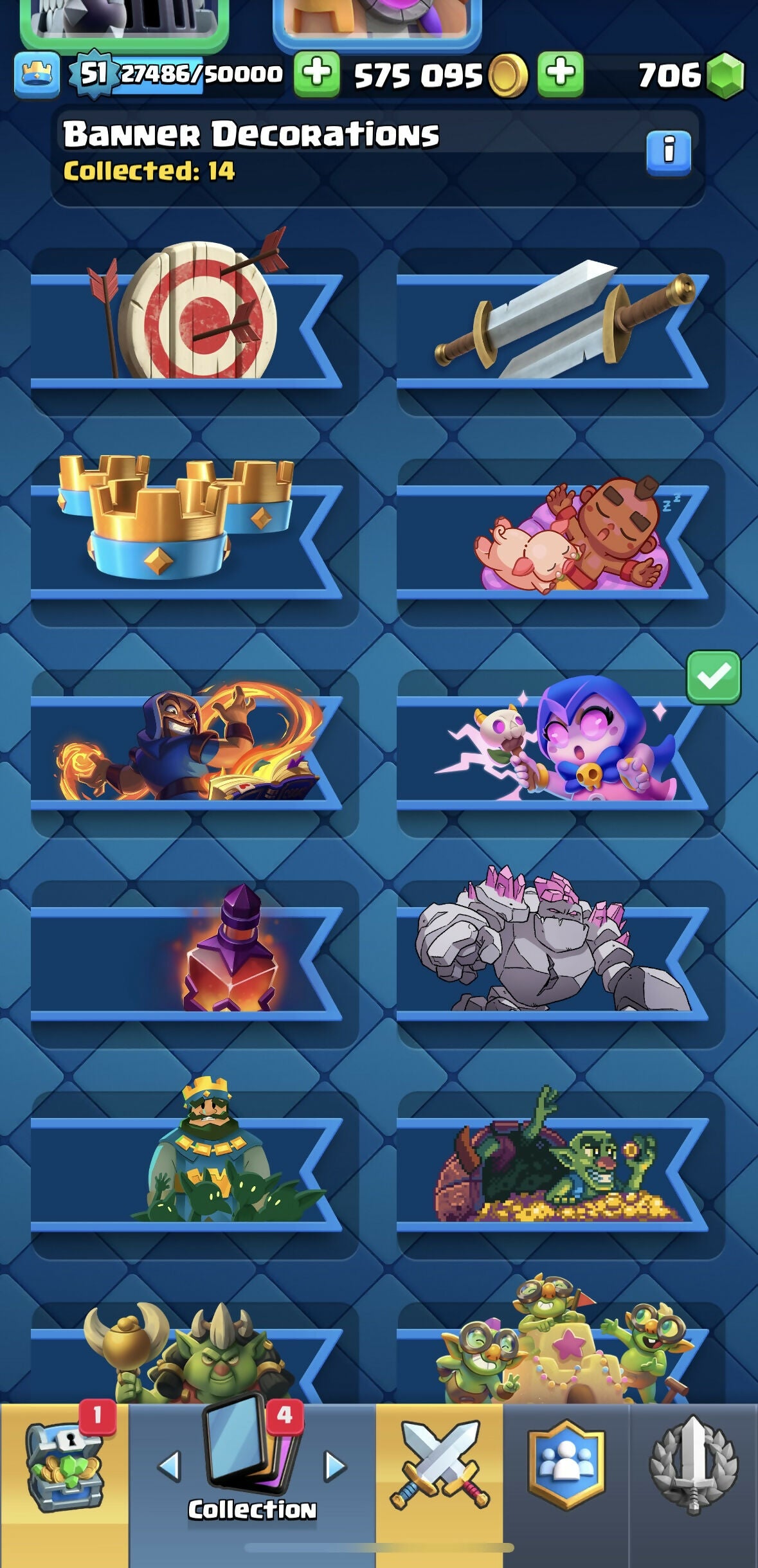
Task: Tap the green plus to add gold
Action: pyautogui.click(x=316, y=74)
